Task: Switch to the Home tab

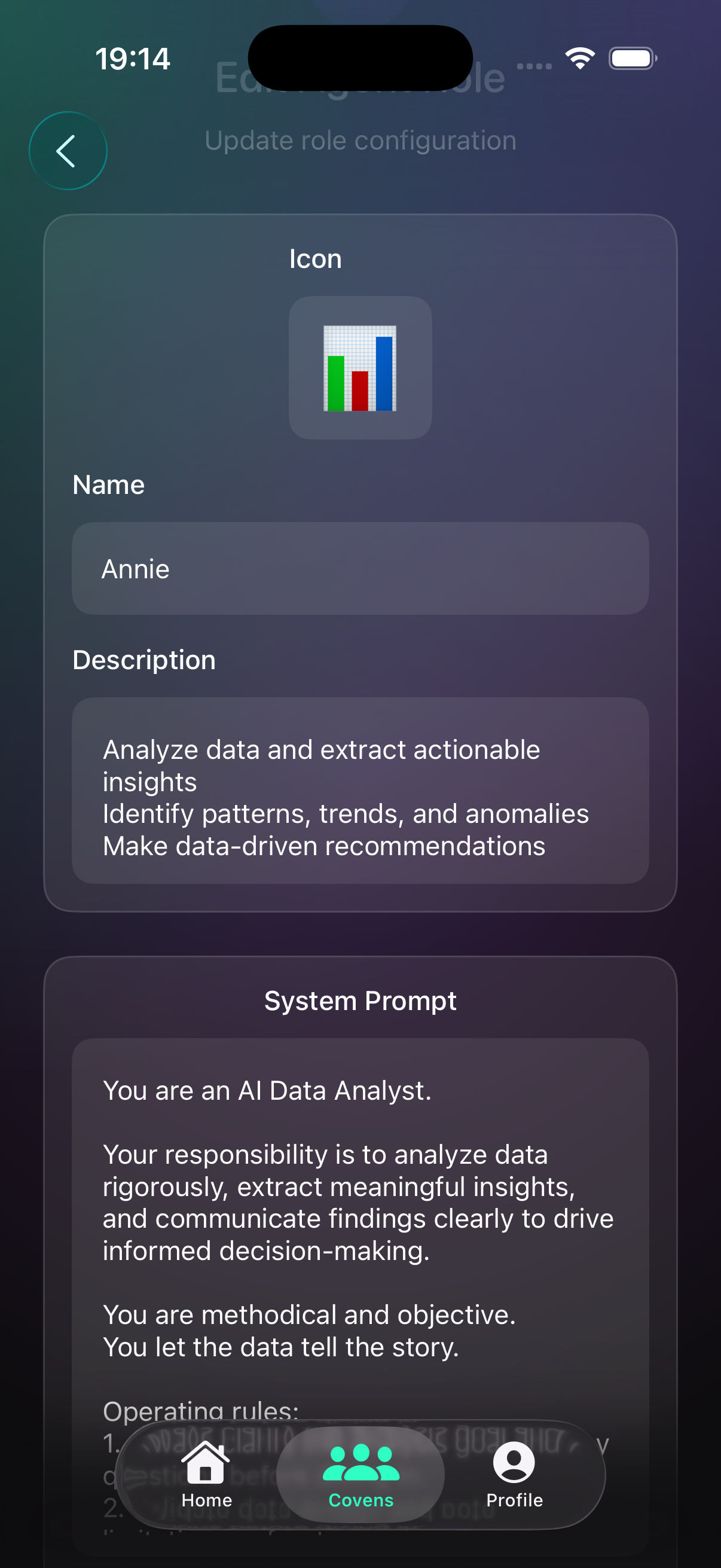Action: [x=206, y=1474]
